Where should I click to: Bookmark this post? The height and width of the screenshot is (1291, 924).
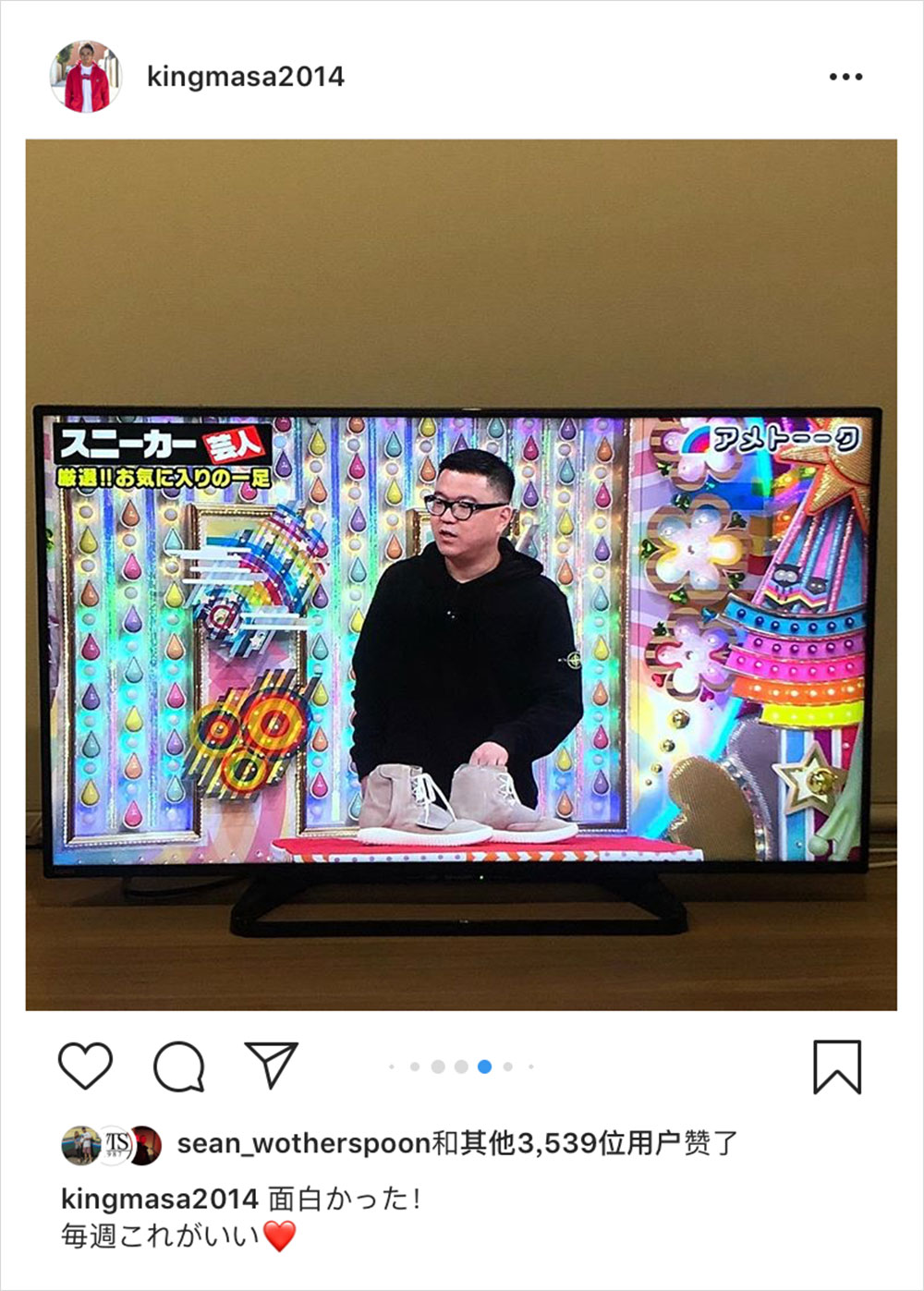[x=837, y=1066]
